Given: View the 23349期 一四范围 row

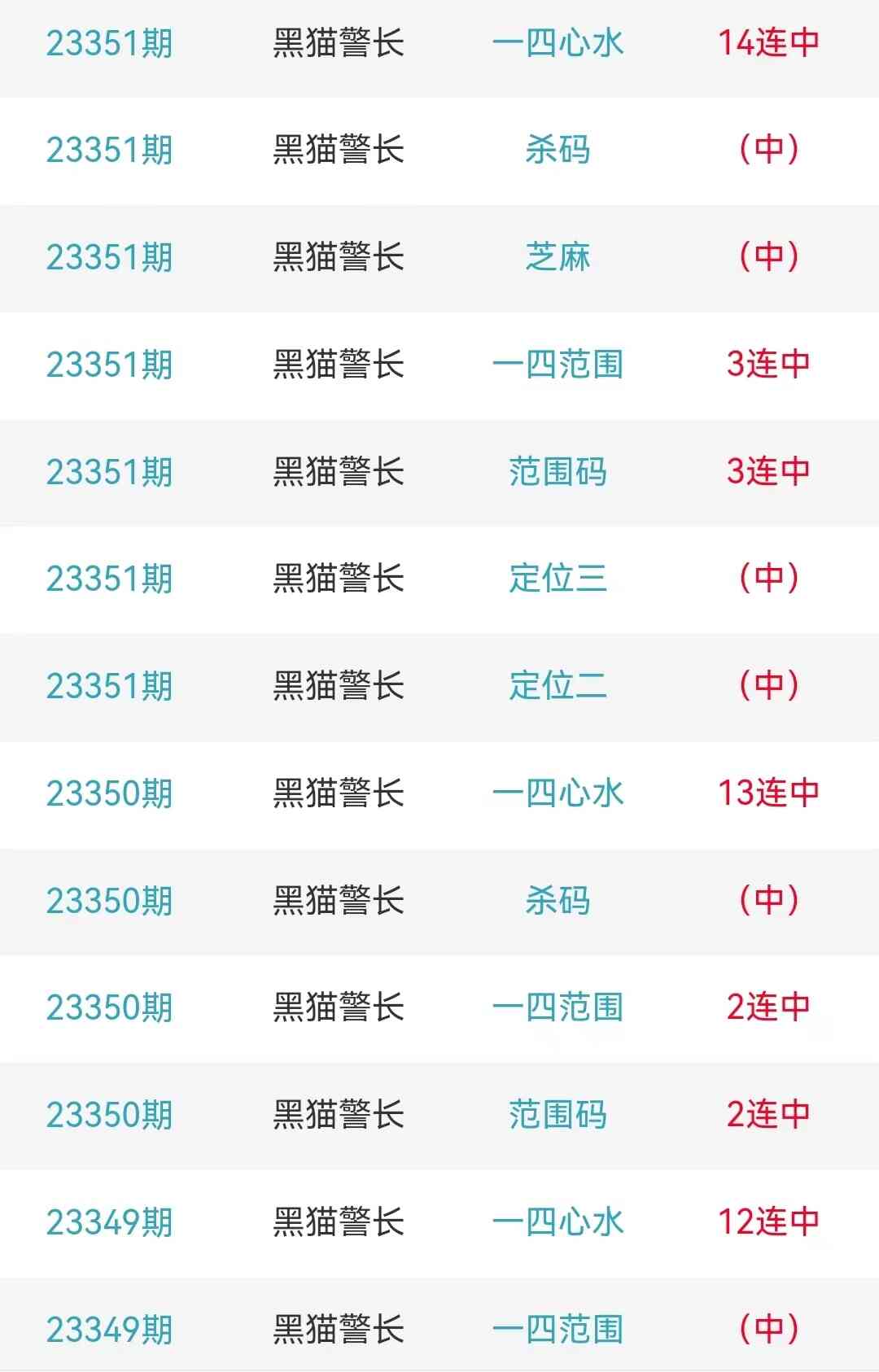Looking at the screenshot, I should click(558, 1330).
